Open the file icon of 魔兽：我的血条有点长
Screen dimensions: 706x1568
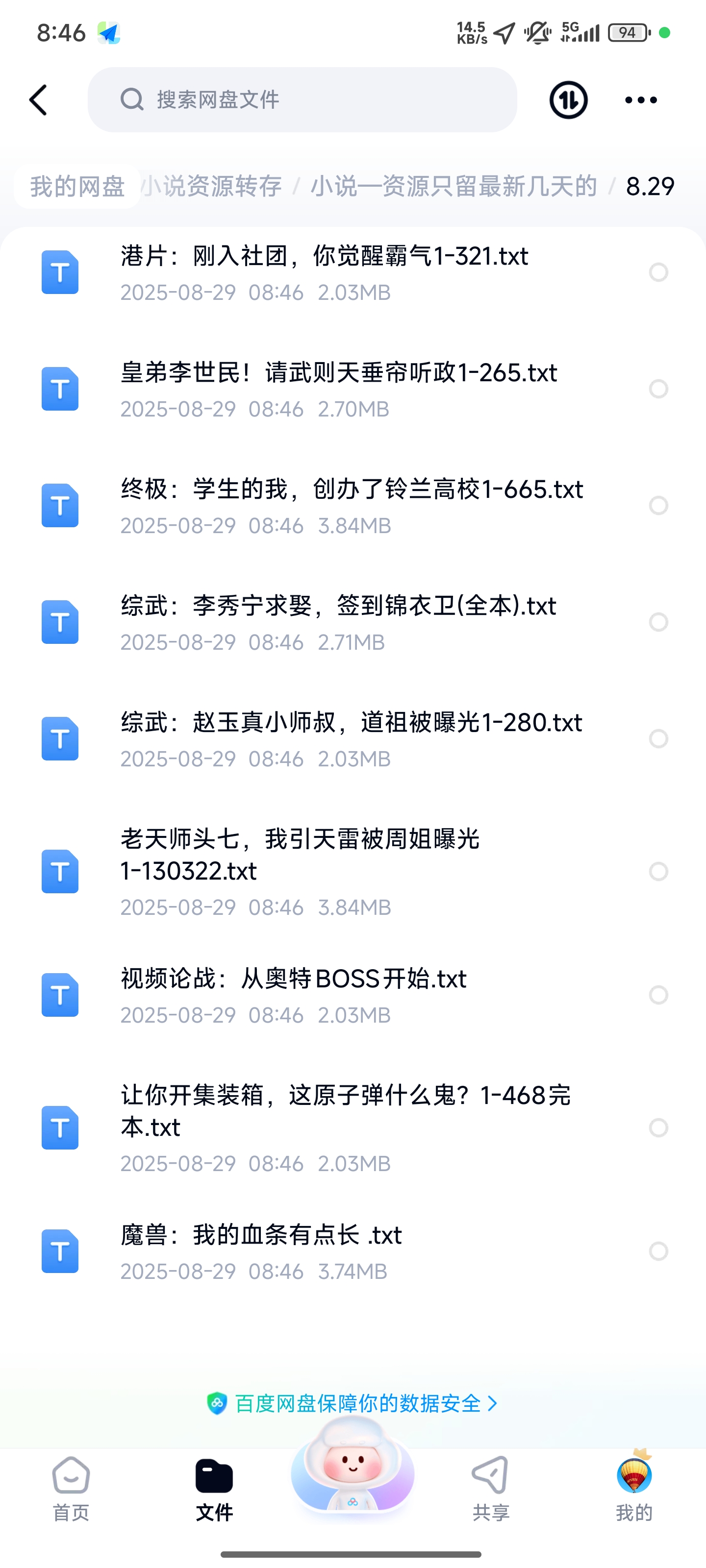59,1251
